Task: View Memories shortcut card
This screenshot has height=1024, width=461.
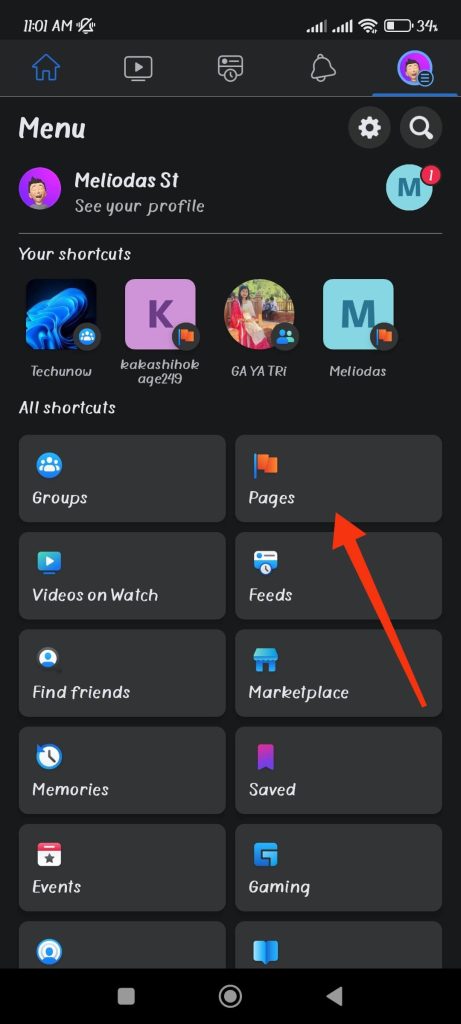Action: [x=122, y=771]
